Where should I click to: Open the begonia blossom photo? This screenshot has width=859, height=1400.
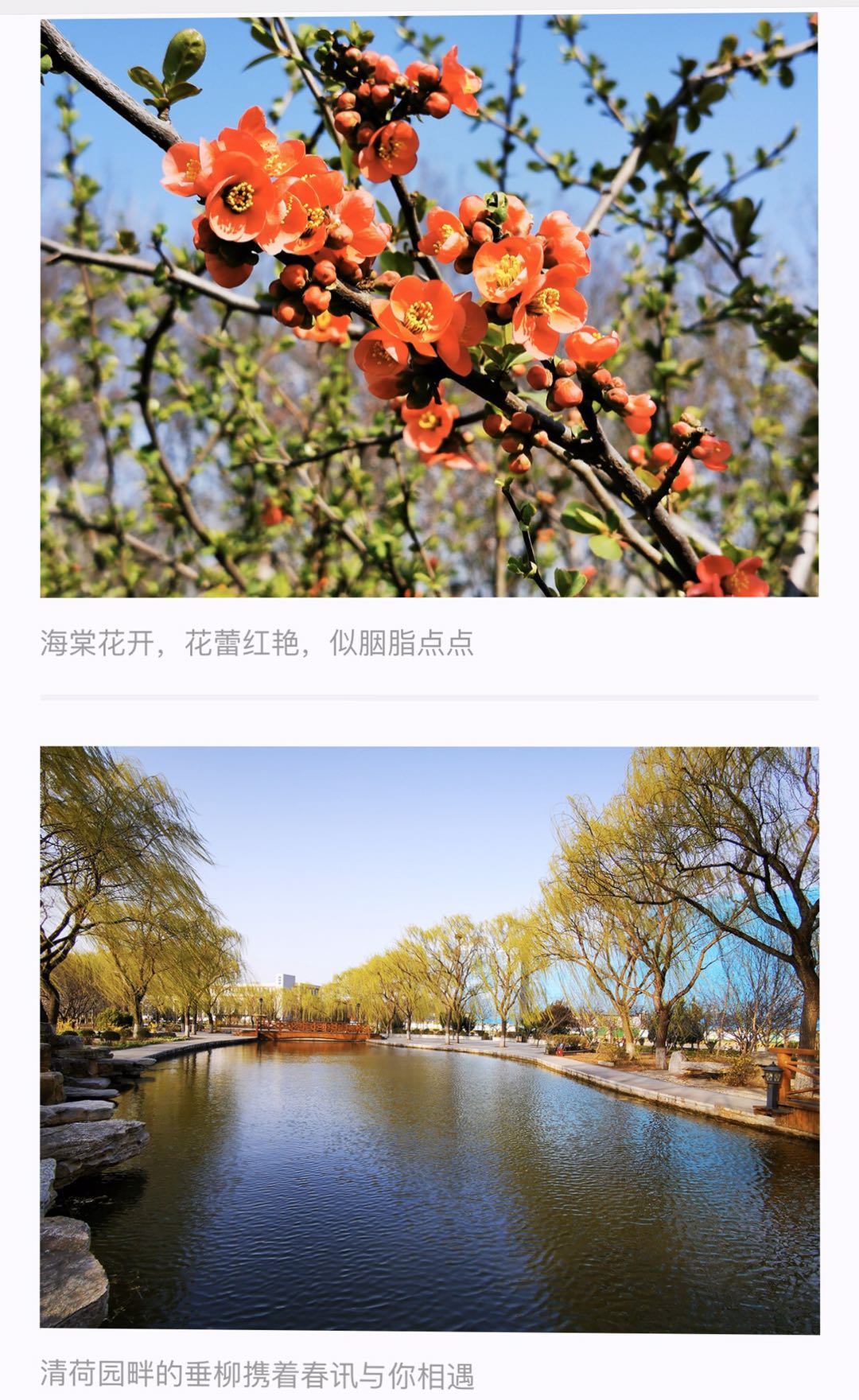tap(429, 305)
